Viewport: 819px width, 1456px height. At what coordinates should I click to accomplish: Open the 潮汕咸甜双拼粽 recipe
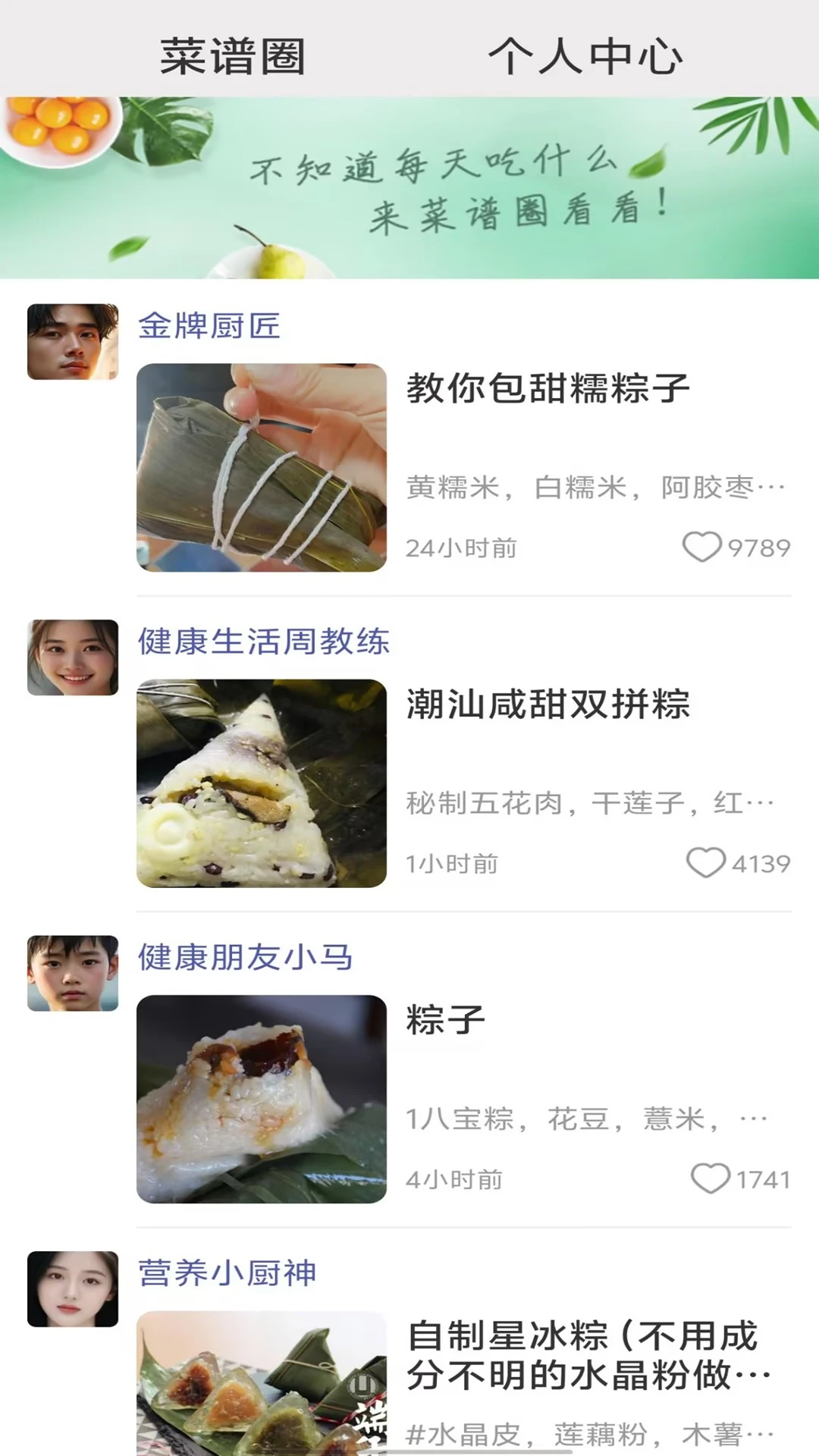tap(548, 704)
